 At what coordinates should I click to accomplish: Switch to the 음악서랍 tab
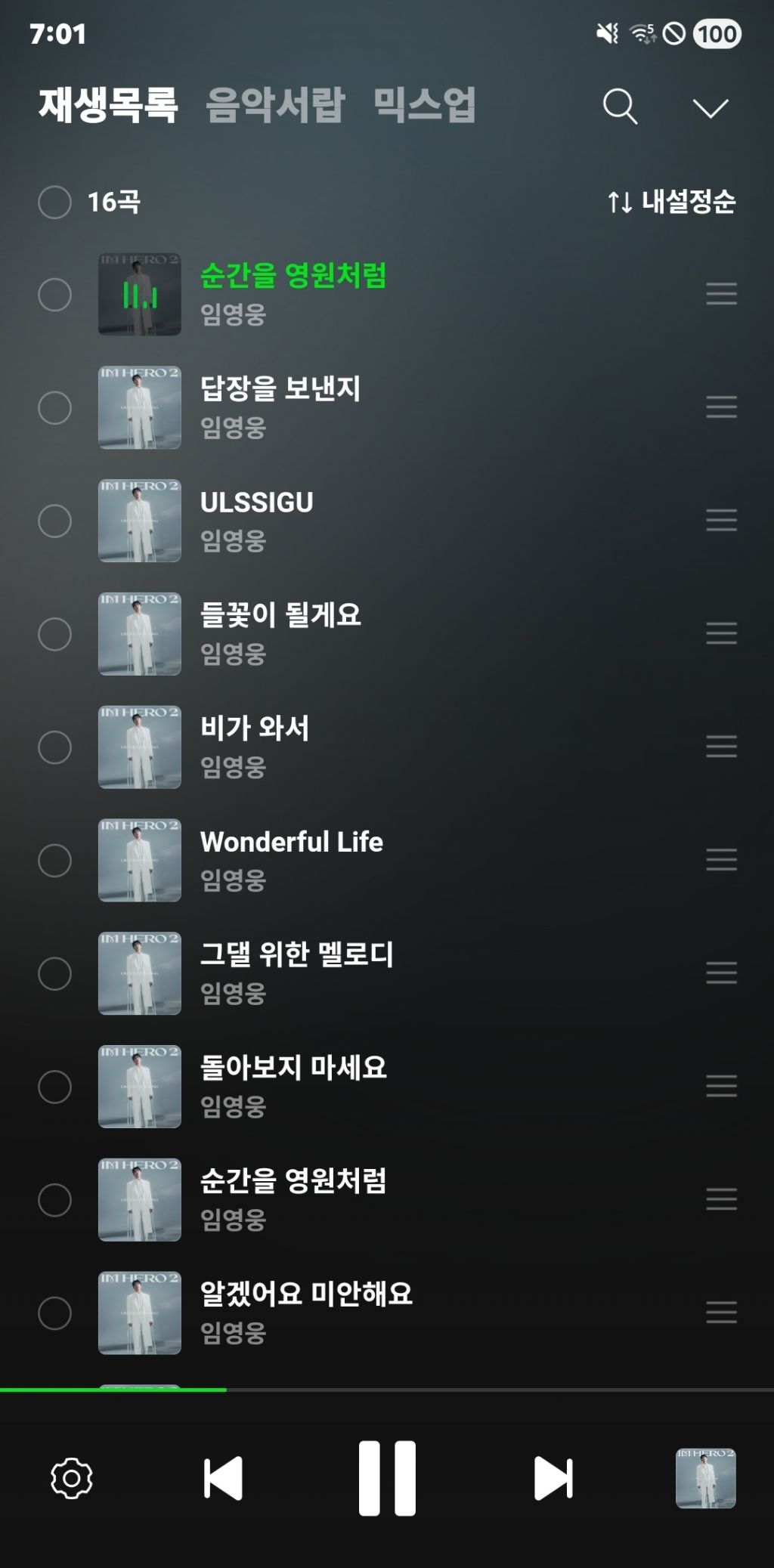pyautogui.click(x=275, y=104)
